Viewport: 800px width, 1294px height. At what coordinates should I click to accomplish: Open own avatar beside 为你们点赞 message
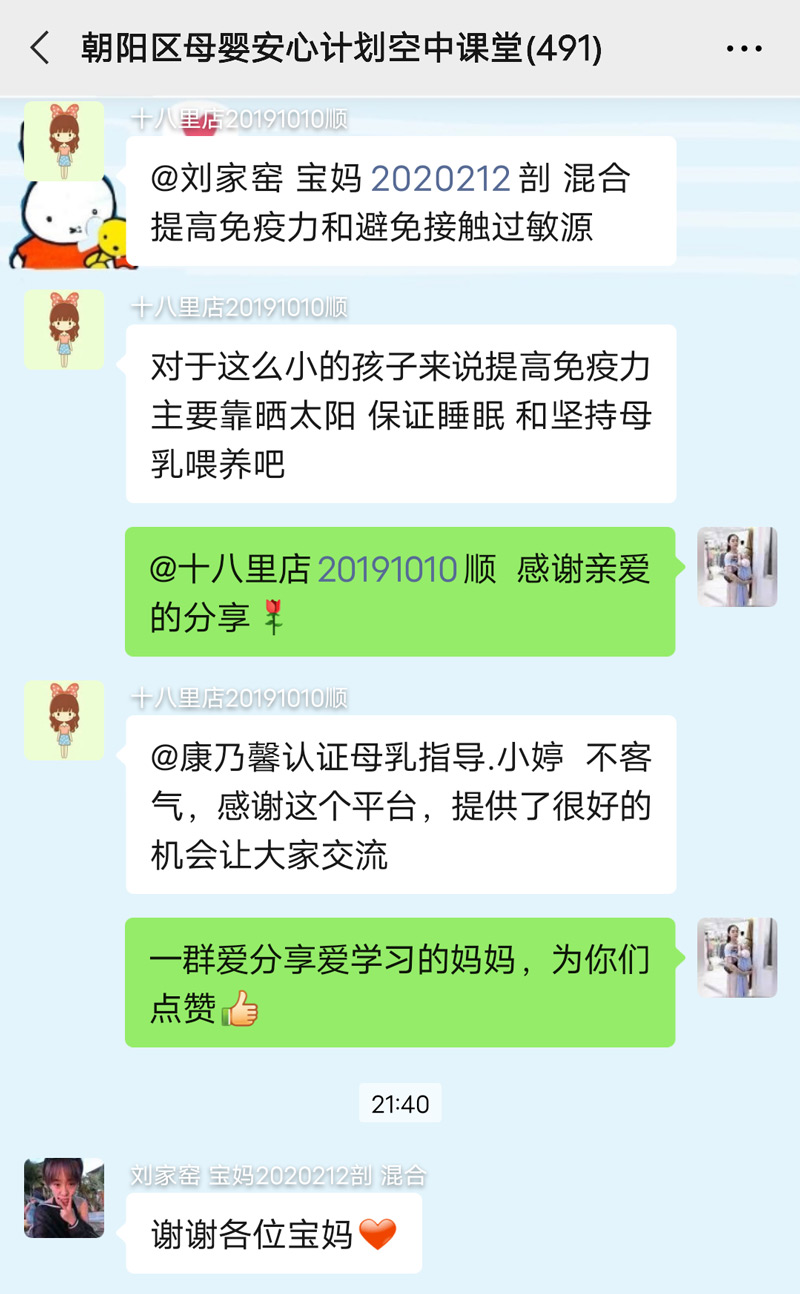click(737, 958)
